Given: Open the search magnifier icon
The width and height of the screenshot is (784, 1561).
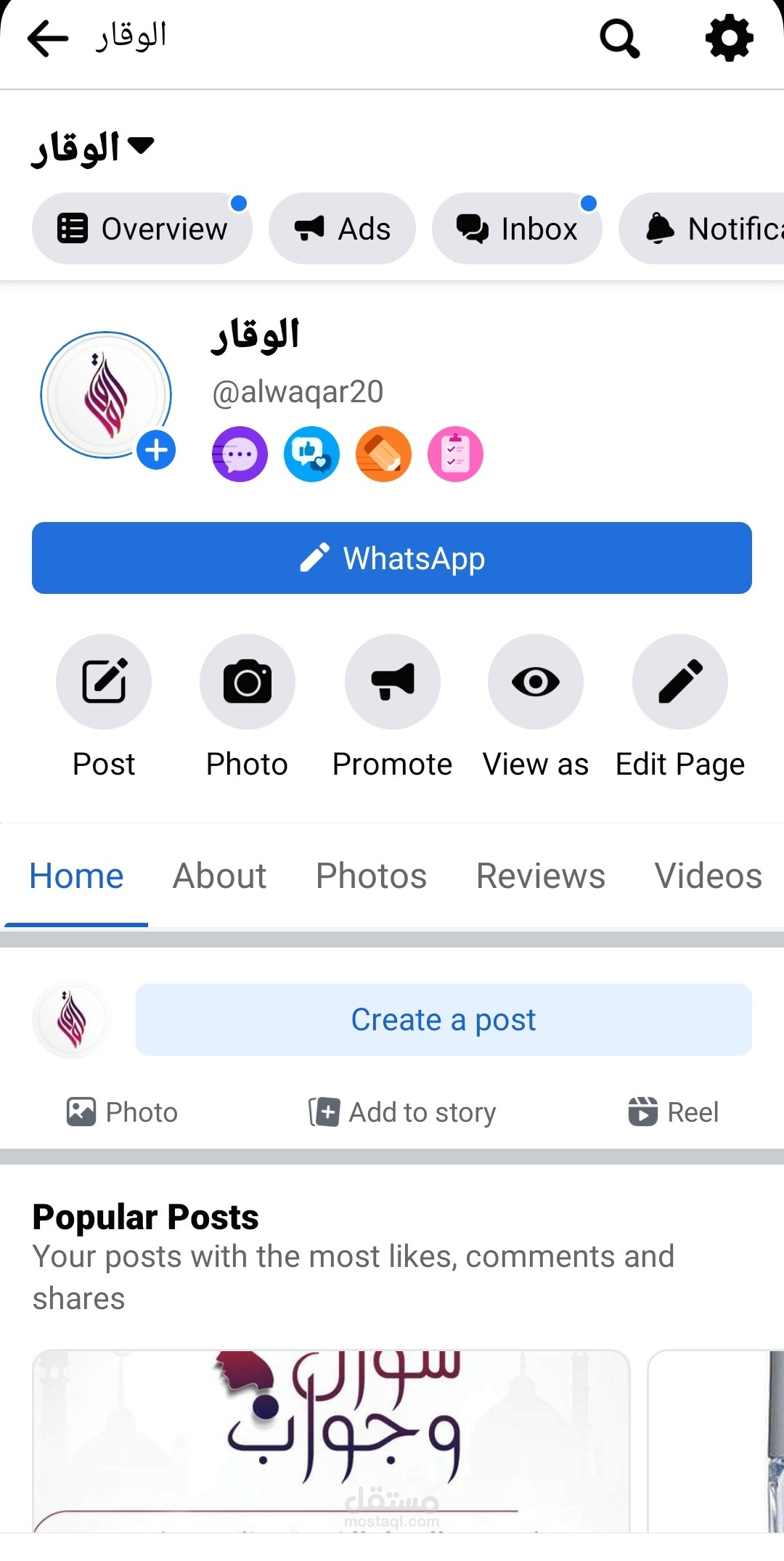Looking at the screenshot, I should [620, 38].
